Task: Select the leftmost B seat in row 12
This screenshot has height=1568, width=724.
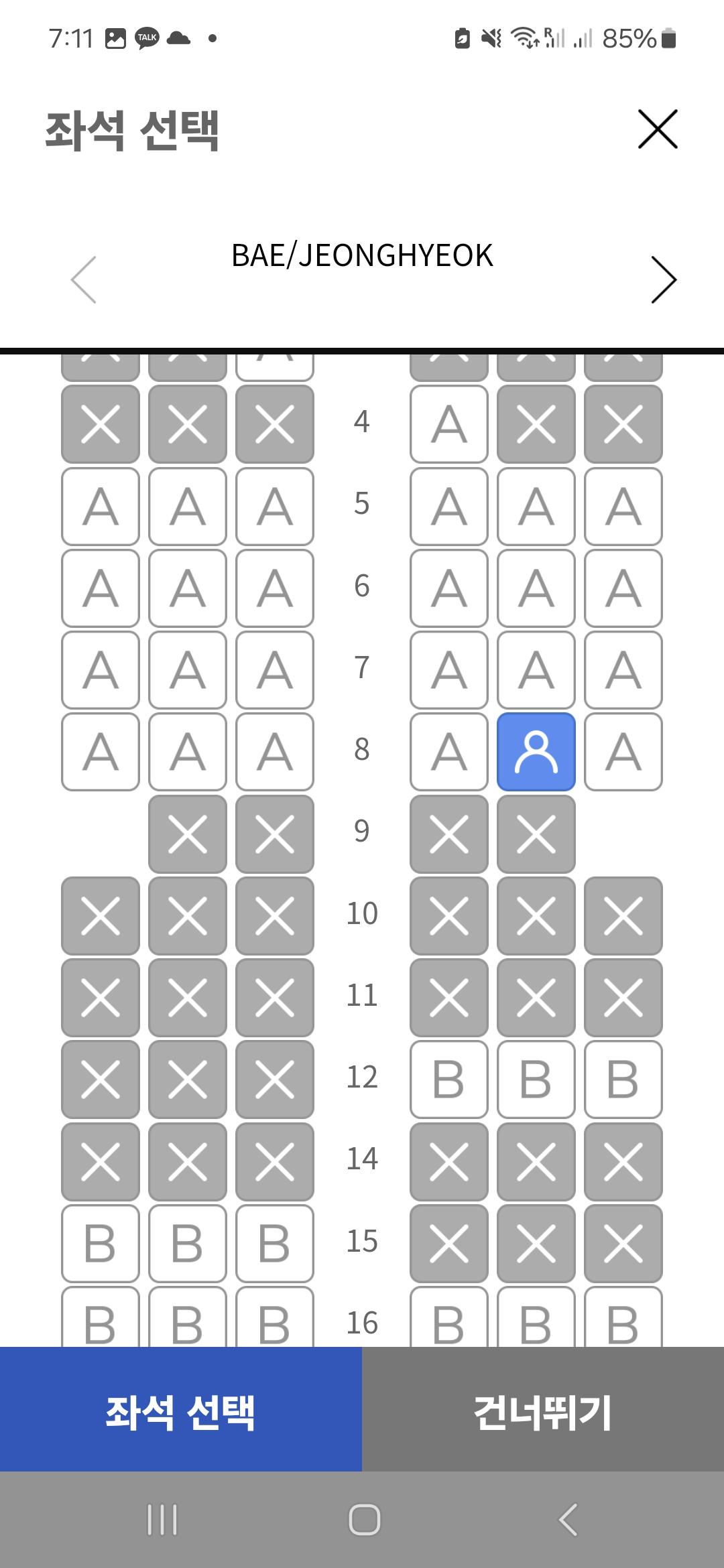Action: (x=449, y=1080)
